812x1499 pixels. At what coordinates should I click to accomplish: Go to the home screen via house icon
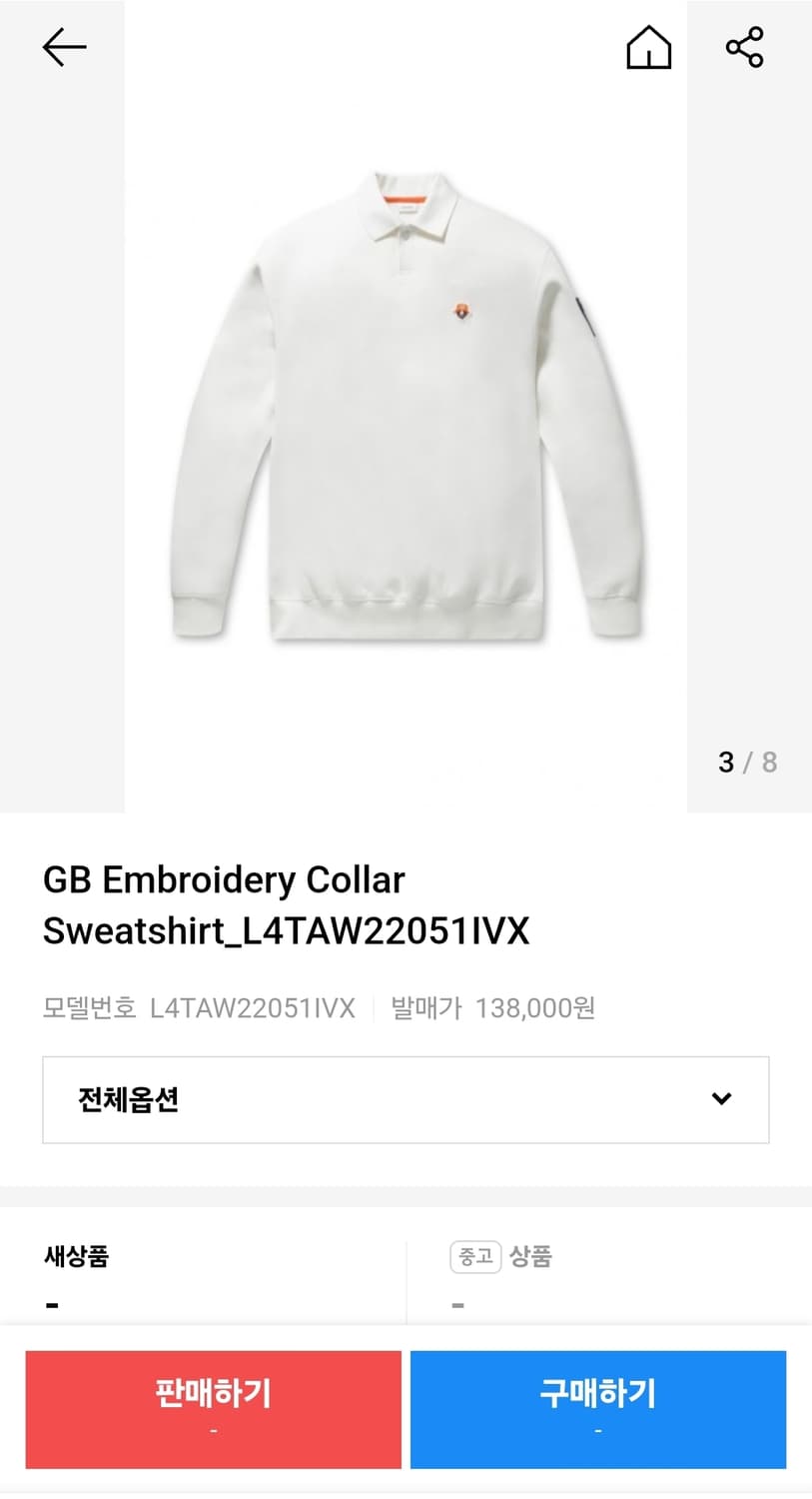(x=648, y=49)
